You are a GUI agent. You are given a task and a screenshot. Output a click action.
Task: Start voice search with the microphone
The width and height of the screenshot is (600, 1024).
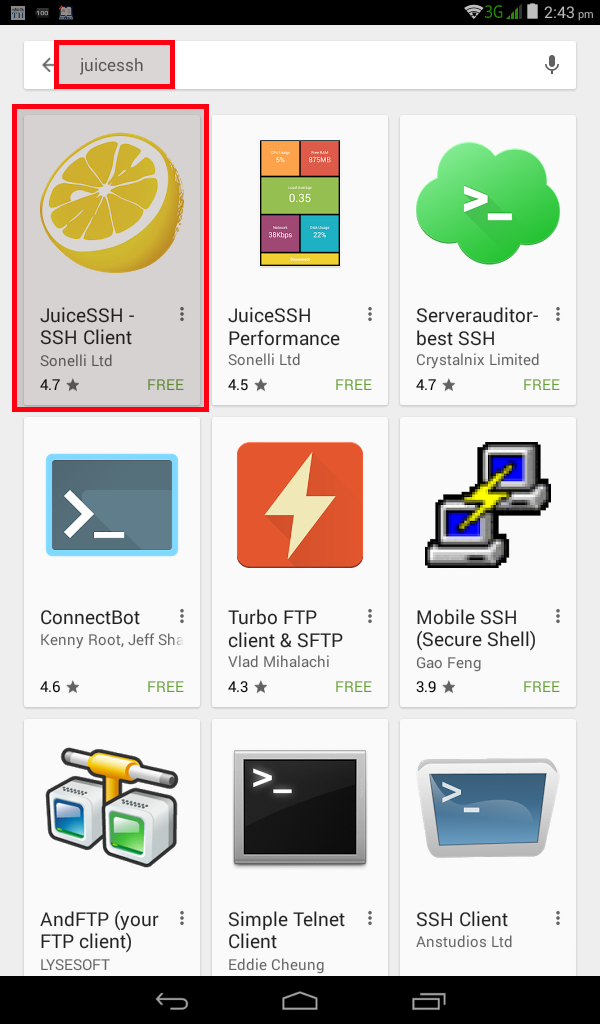click(x=552, y=65)
